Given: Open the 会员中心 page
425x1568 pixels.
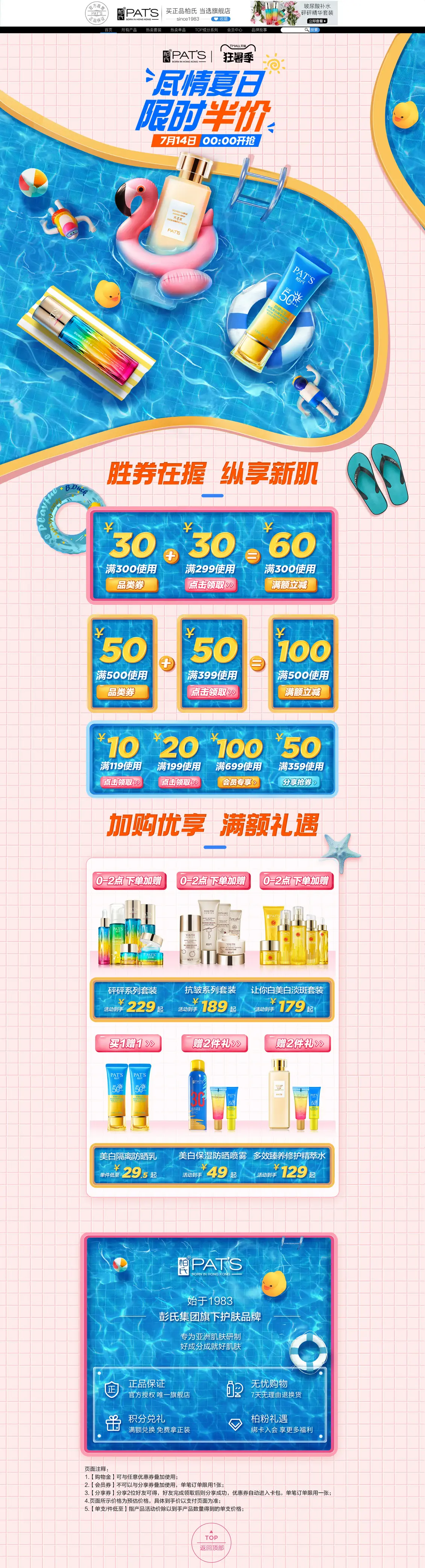Looking at the screenshot, I should (x=234, y=30).
